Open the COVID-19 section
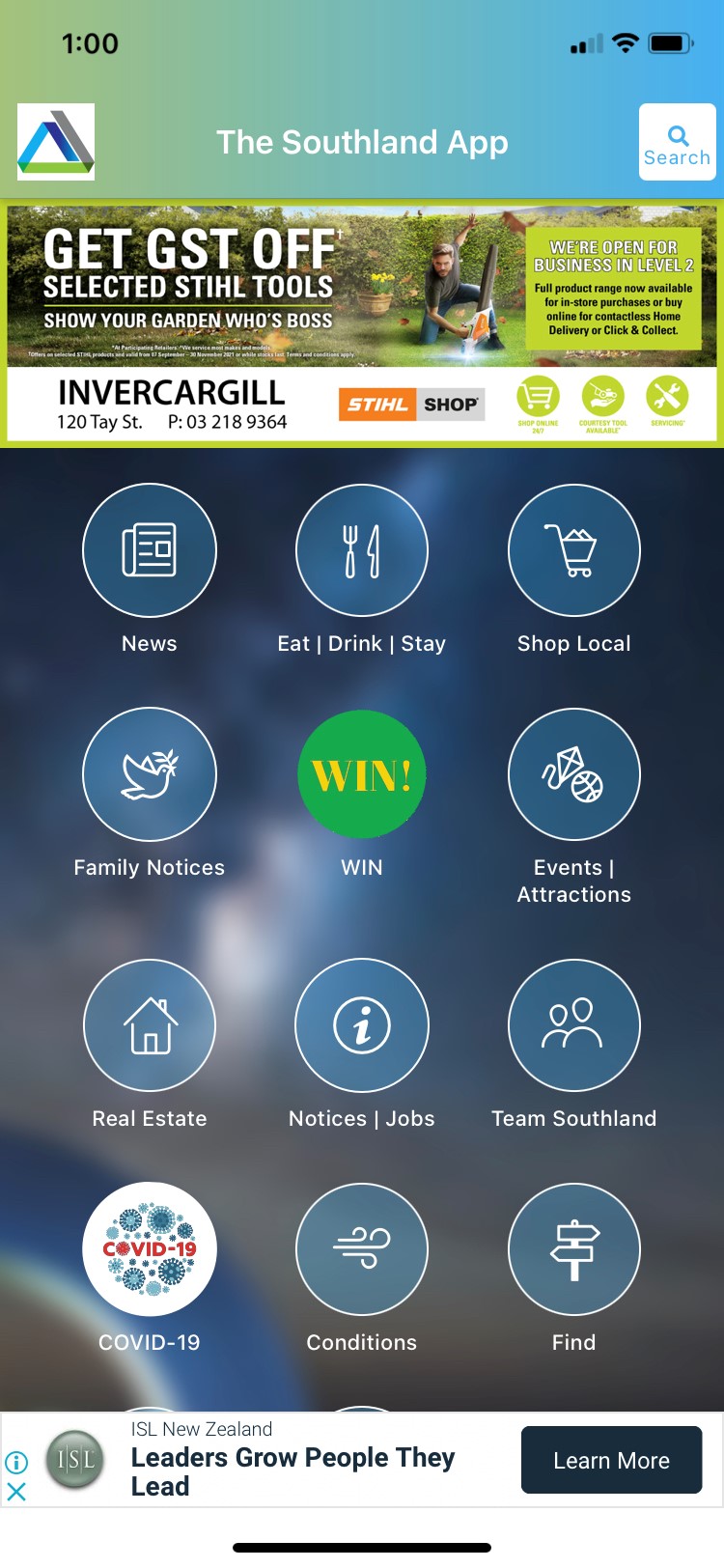 (150, 1249)
